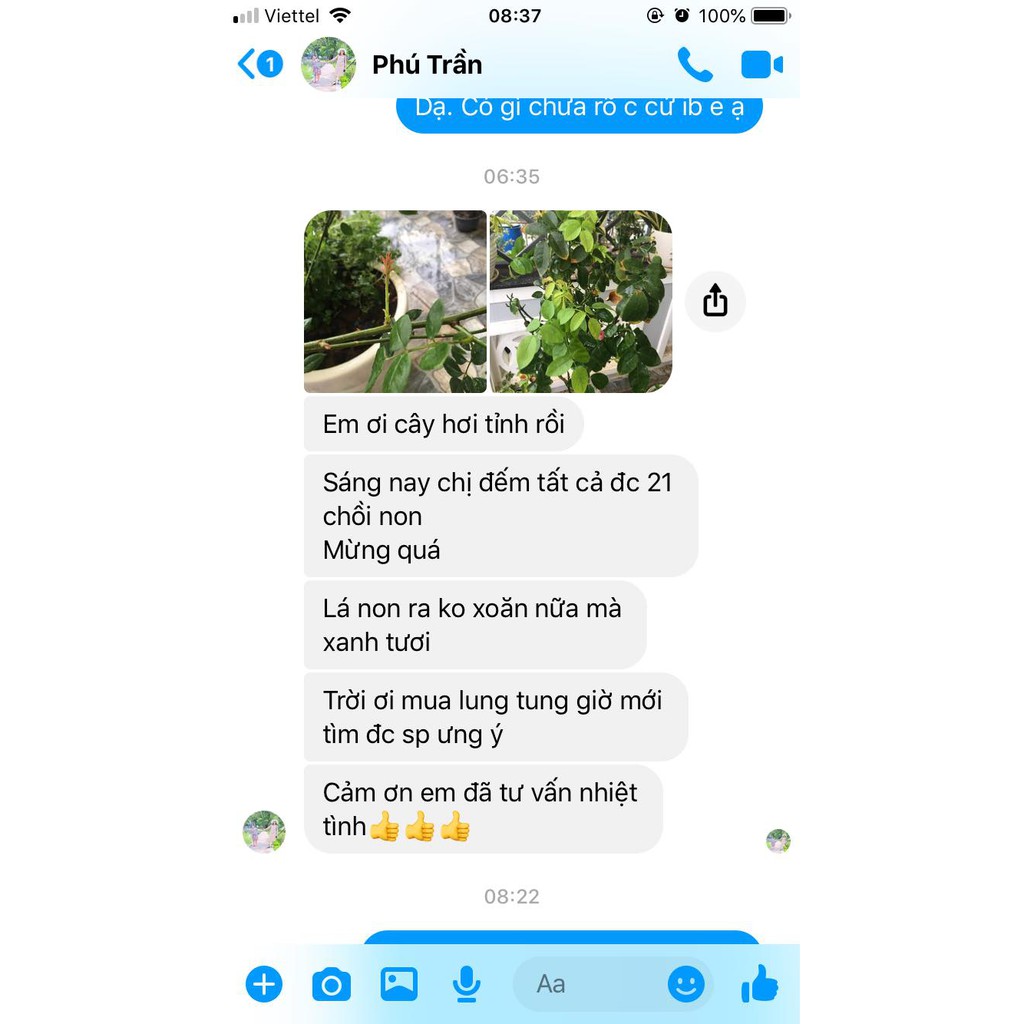Open the photo gallery picker
The height and width of the screenshot is (1024, 1024).
(x=399, y=985)
